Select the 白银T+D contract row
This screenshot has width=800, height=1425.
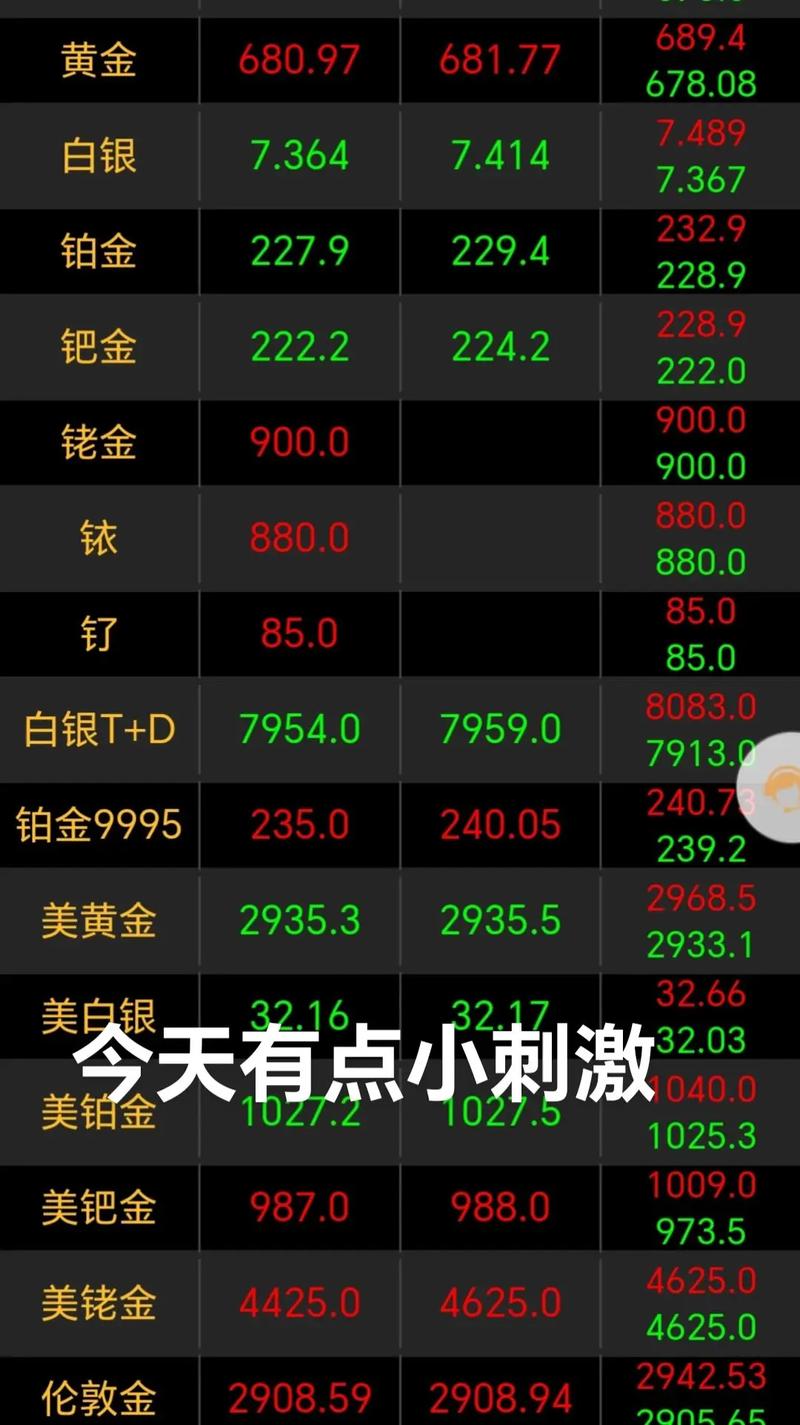97,729
